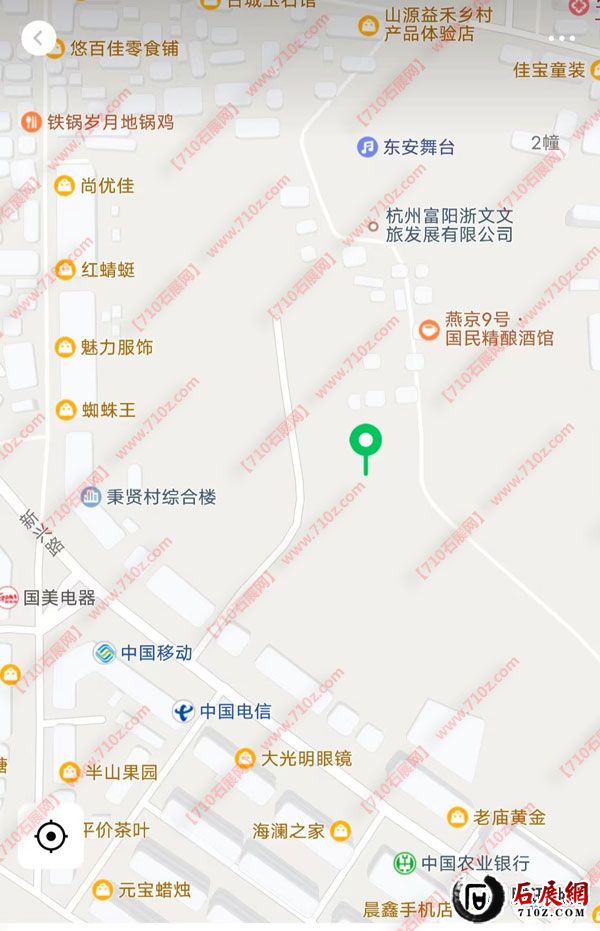Select 燕京9号·国民精酿酒馆 marker
The height and width of the screenshot is (931, 600).
click(x=429, y=329)
